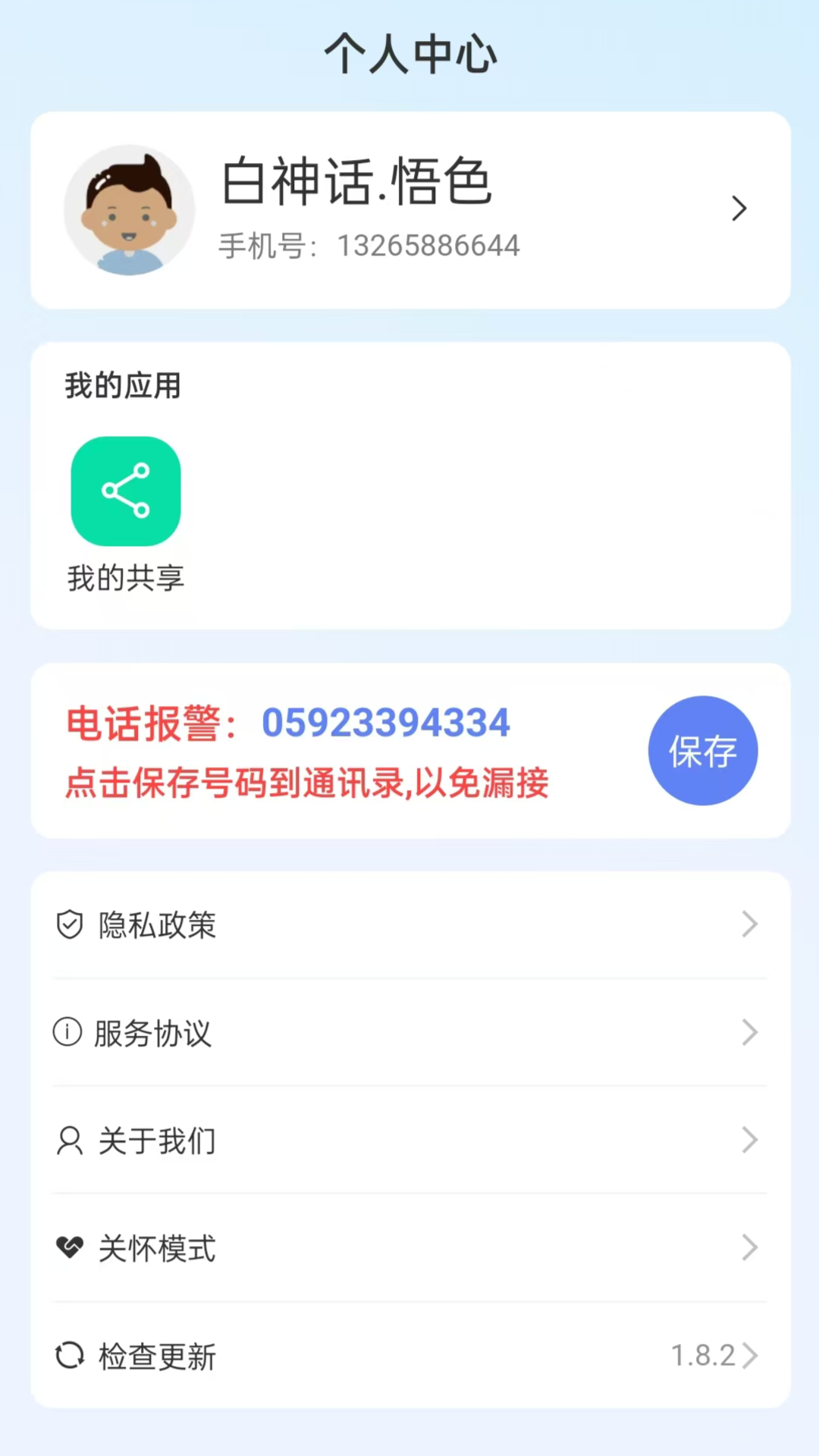Click the info icon beside 服务协议
This screenshot has height=1456, width=819.
(x=67, y=1032)
